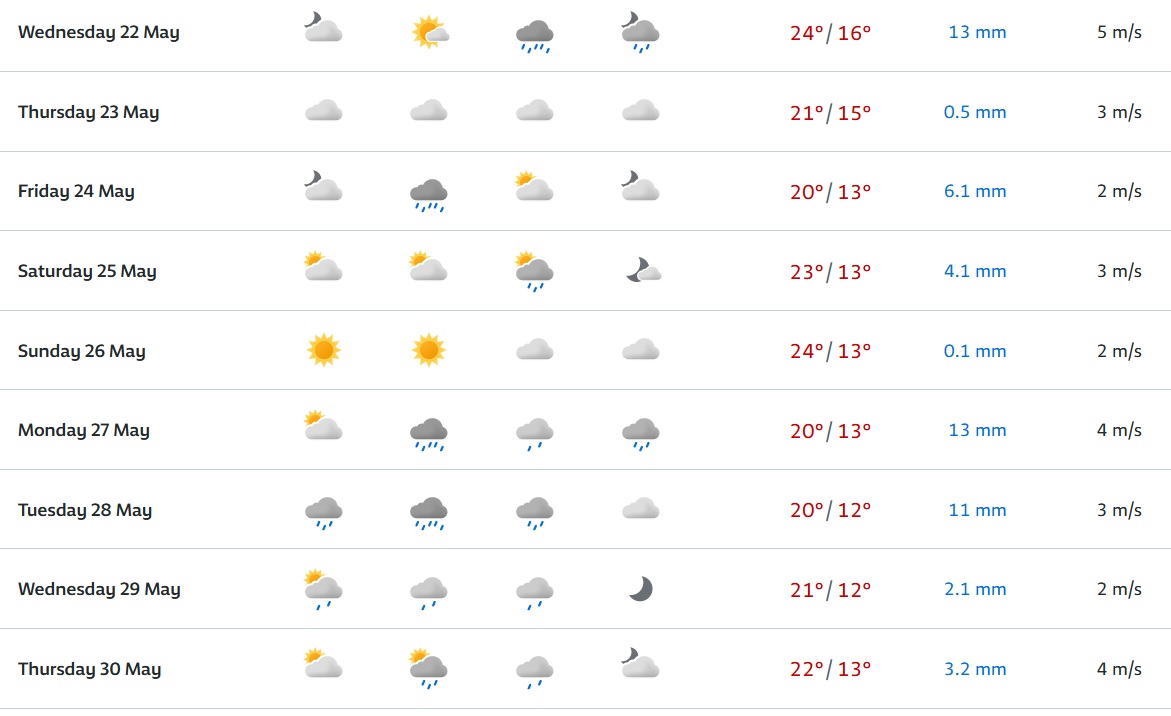Screen dimensions: 1171x716
Task: Select the Thursday 30 May forecast
Action: click(x=89, y=669)
